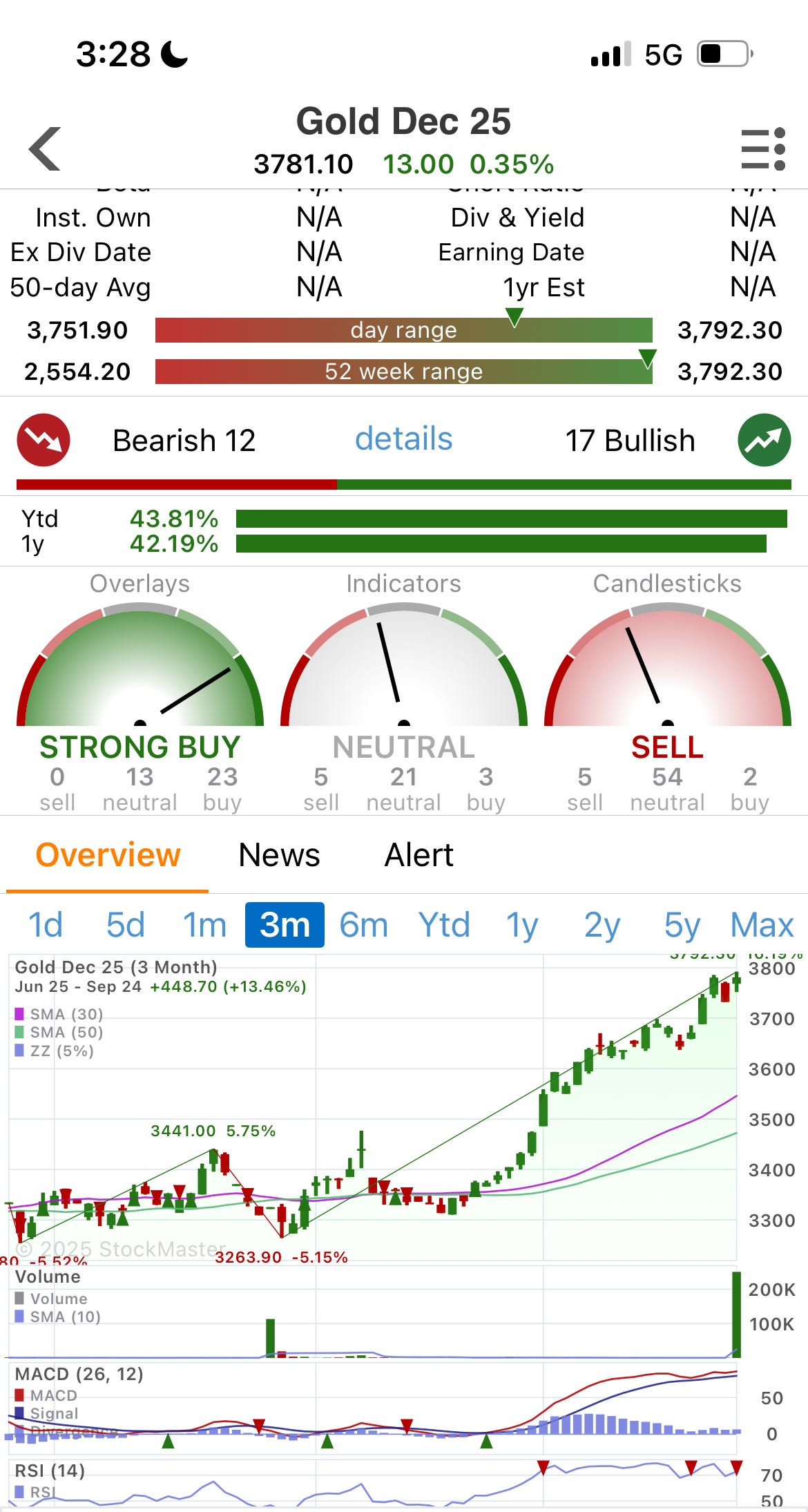Open the Candlesticks sell gauge
Viewport: 808px width, 1512px height.
coord(668,670)
